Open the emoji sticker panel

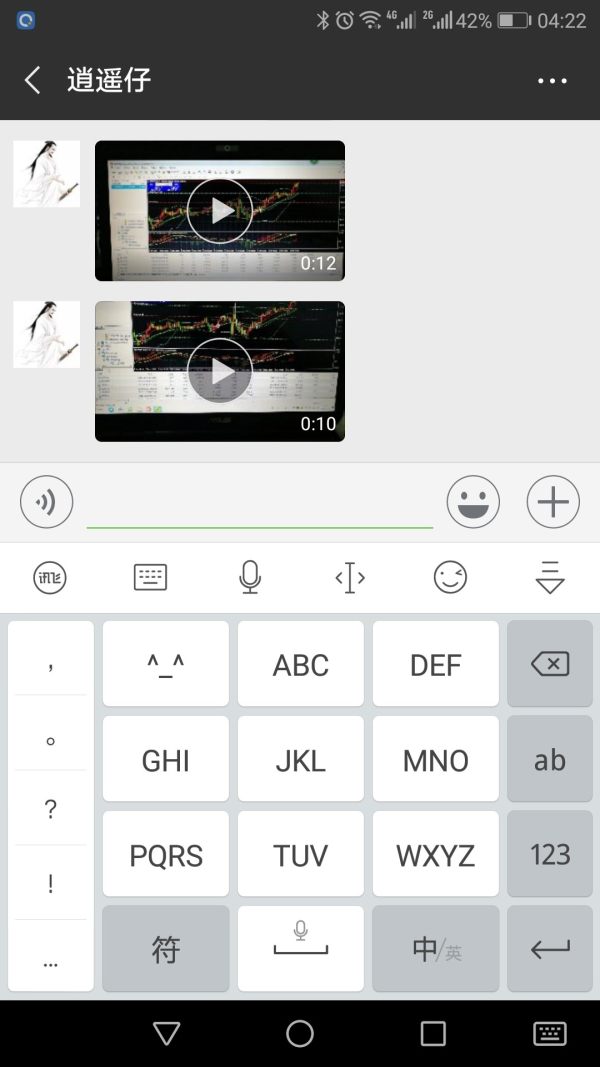473,502
